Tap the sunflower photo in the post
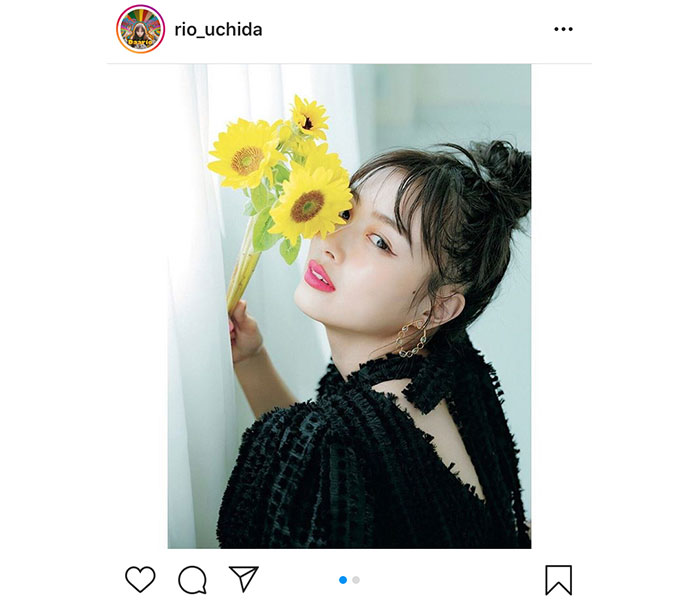Image resolution: width=700 pixels, height=600 pixels. [x=349, y=306]
